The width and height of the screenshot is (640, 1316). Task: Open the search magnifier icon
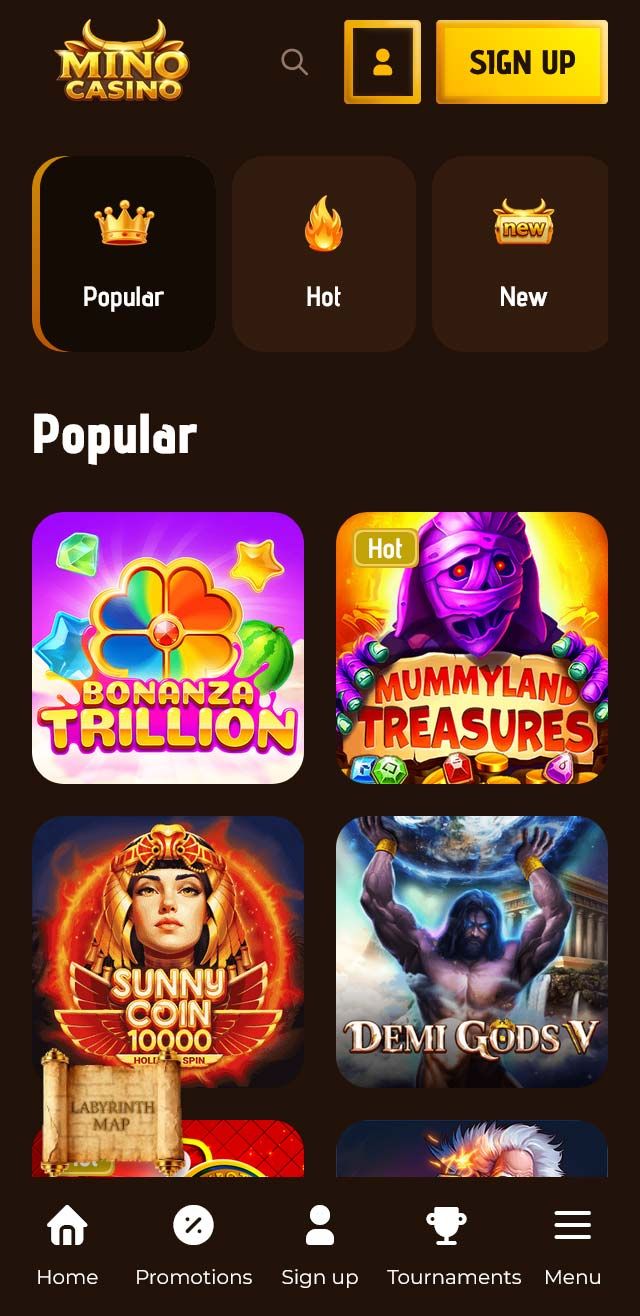[x=294, y=62]
